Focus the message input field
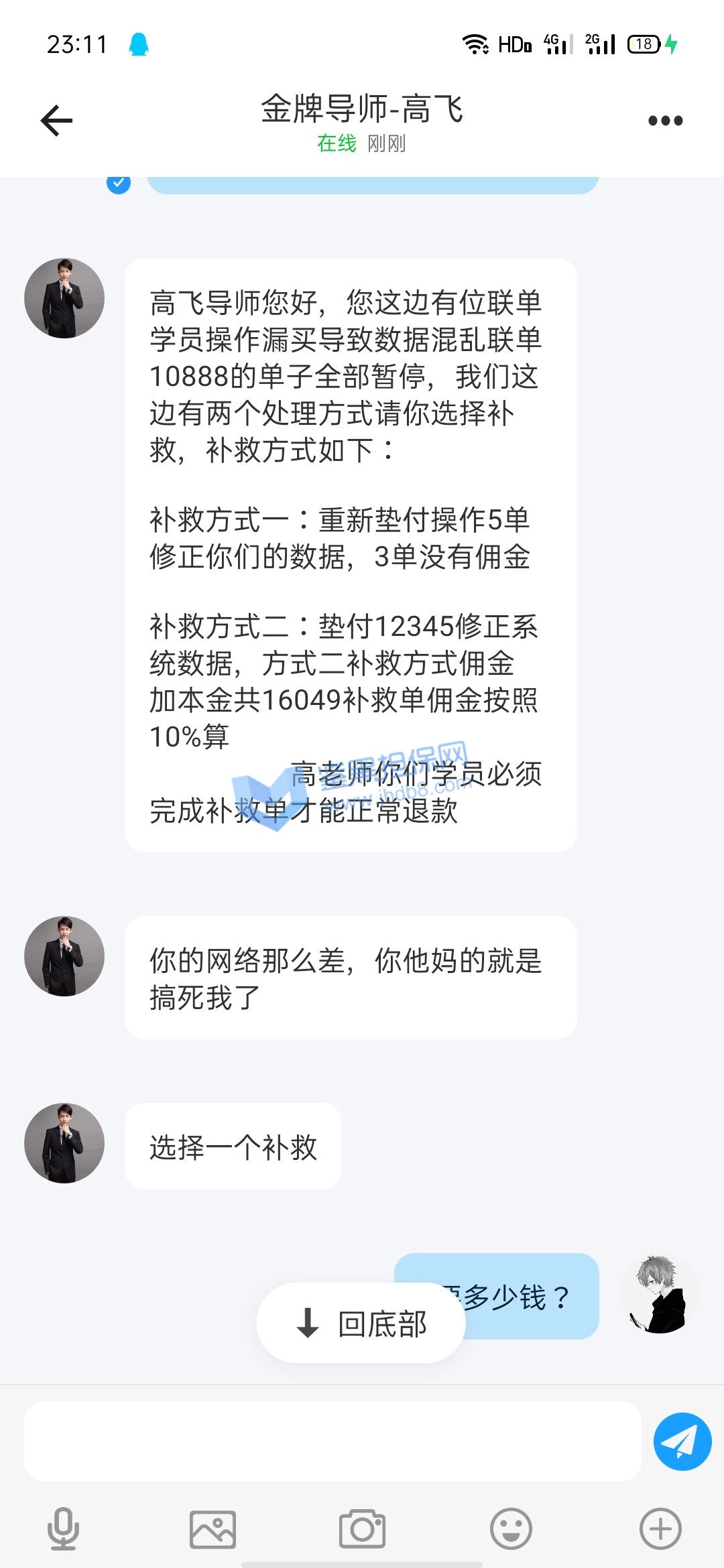The width and height of the screenshot is (724, 1568). (x=333, y=1441)
